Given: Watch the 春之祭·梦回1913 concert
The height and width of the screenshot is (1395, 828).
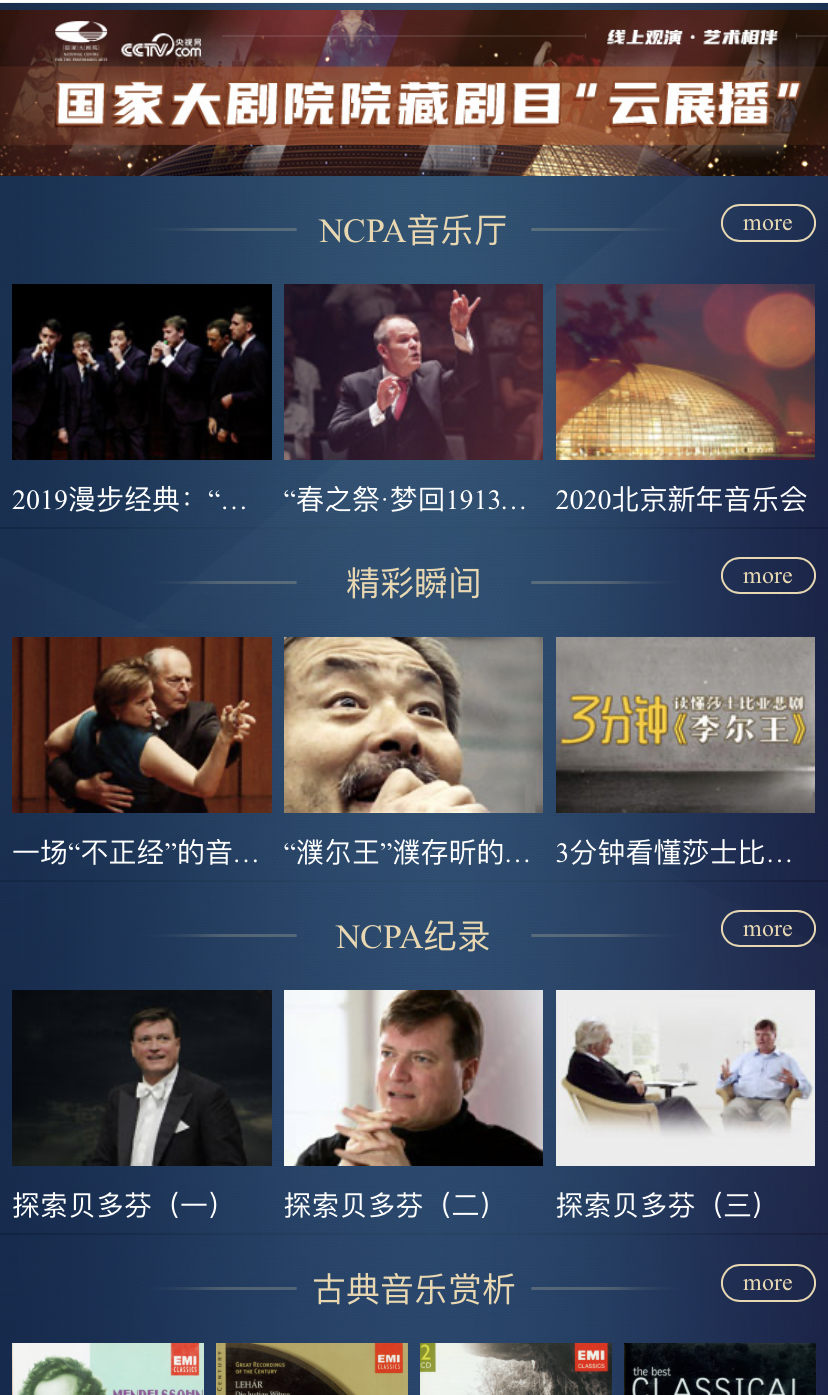Looking at the screenshot, I should tap(413, 372).
